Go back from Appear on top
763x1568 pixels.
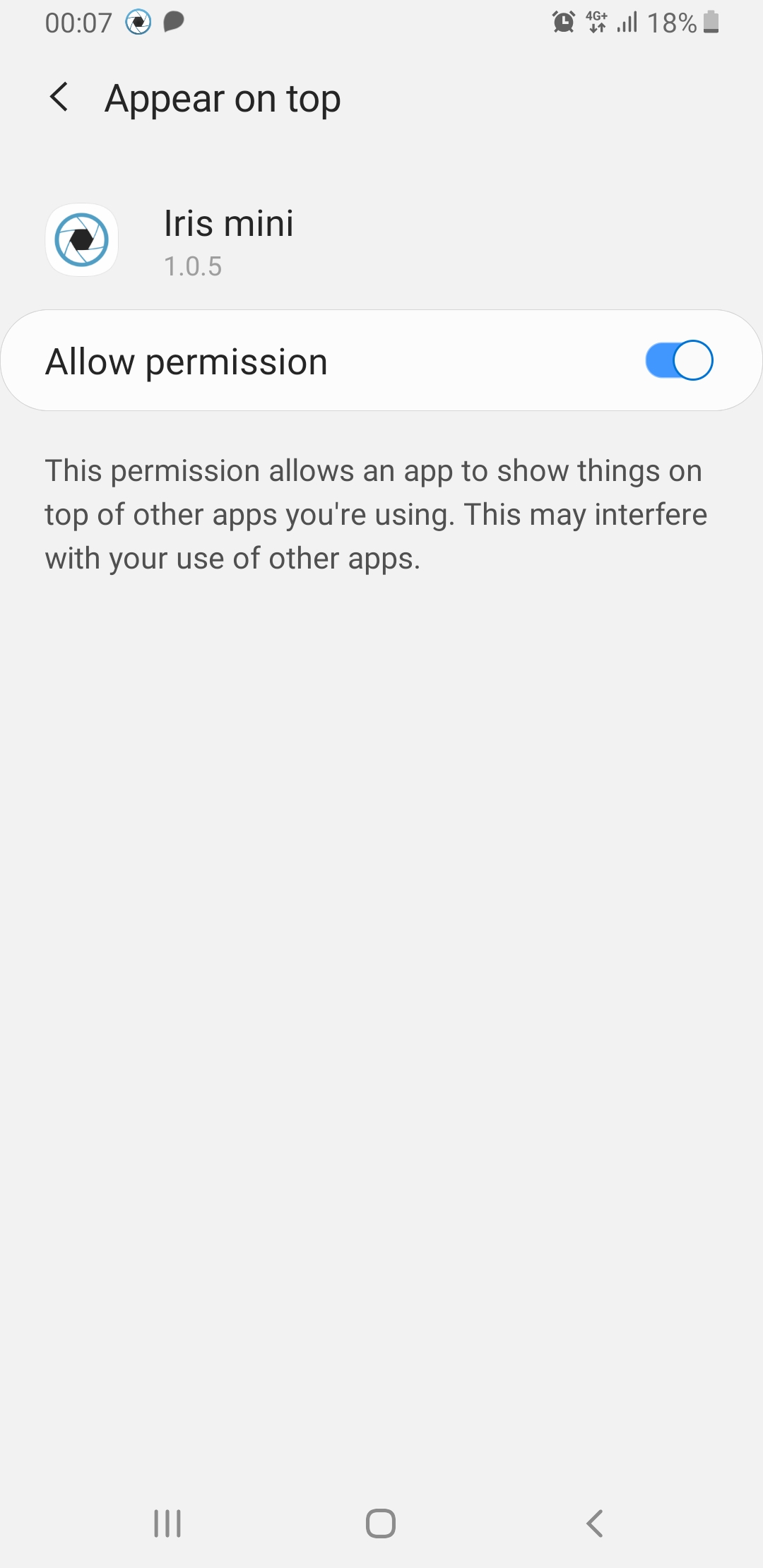[59, 97]
